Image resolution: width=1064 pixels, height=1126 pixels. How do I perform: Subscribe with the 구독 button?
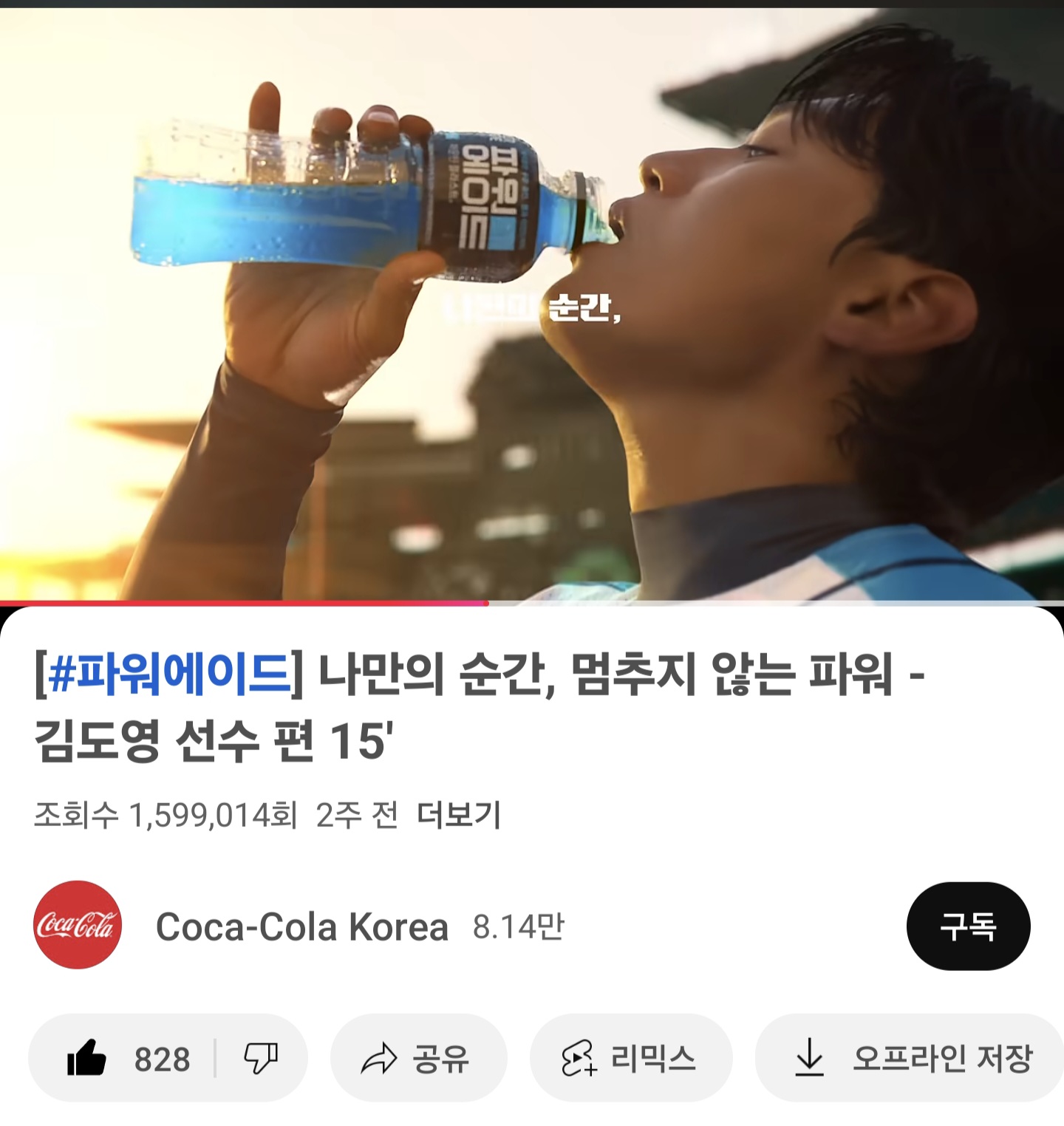tap(967, 926)
